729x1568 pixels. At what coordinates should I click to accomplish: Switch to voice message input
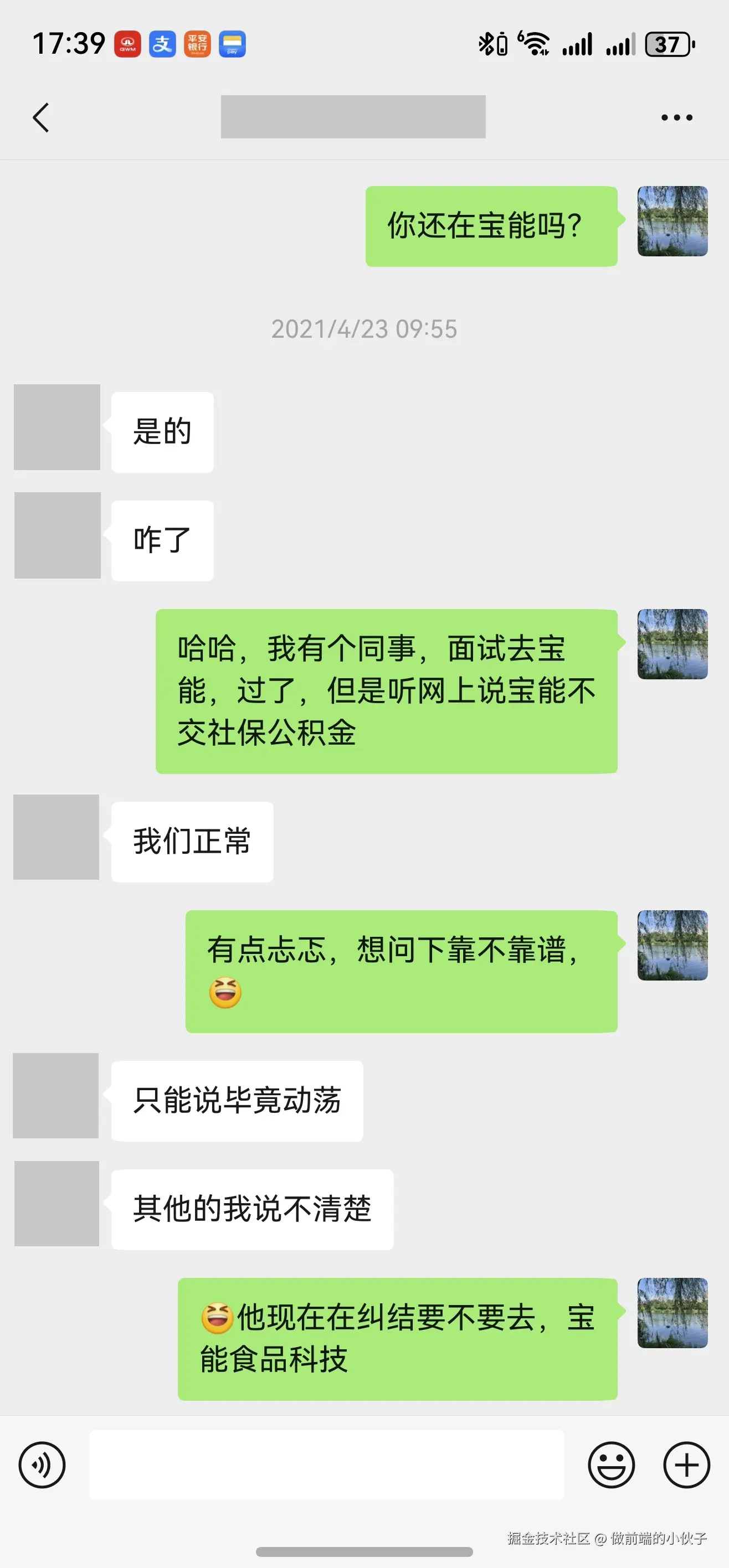[42, 1464]
